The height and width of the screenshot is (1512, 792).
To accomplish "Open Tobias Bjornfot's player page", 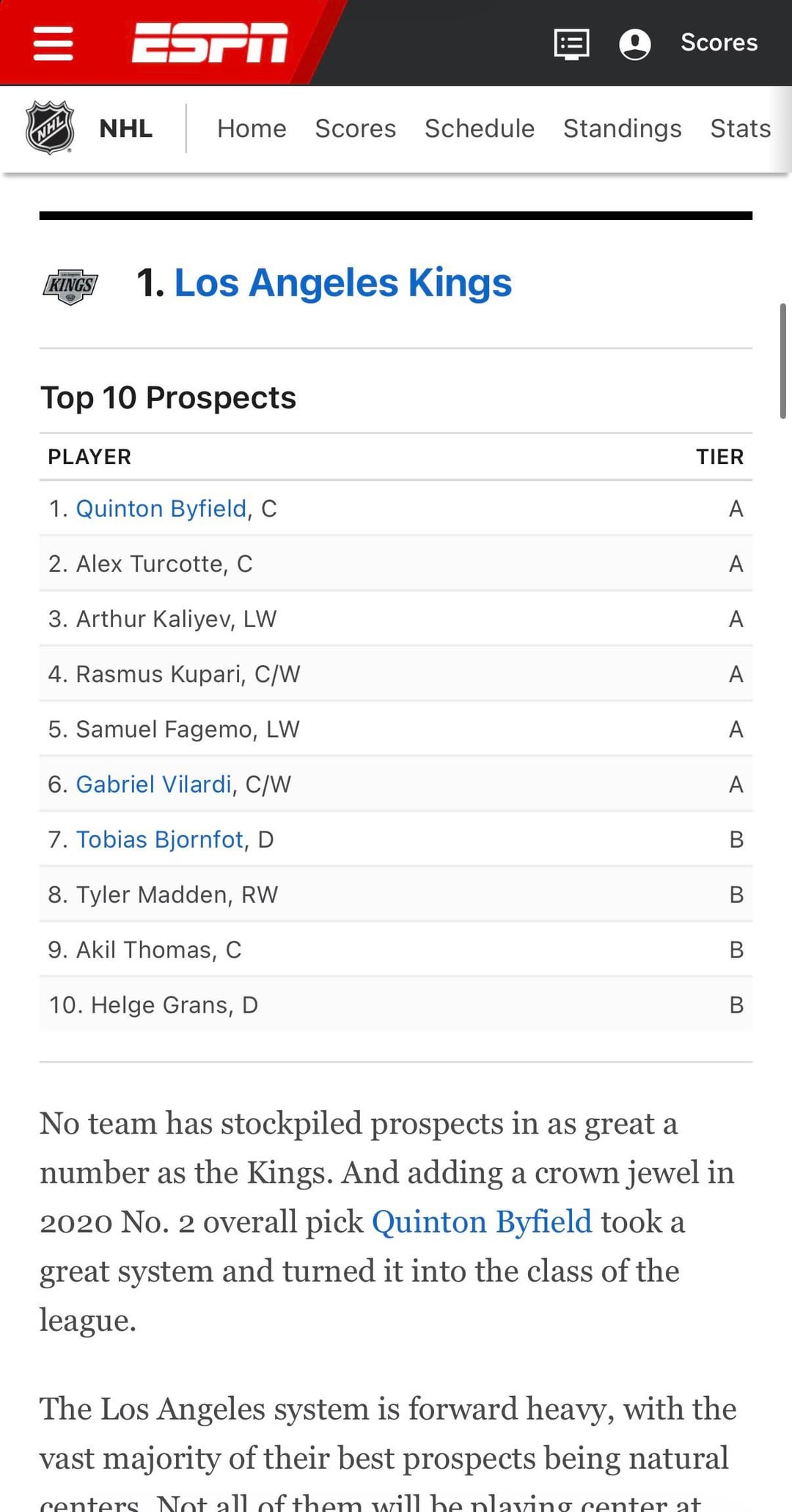I will pos(159,840).
